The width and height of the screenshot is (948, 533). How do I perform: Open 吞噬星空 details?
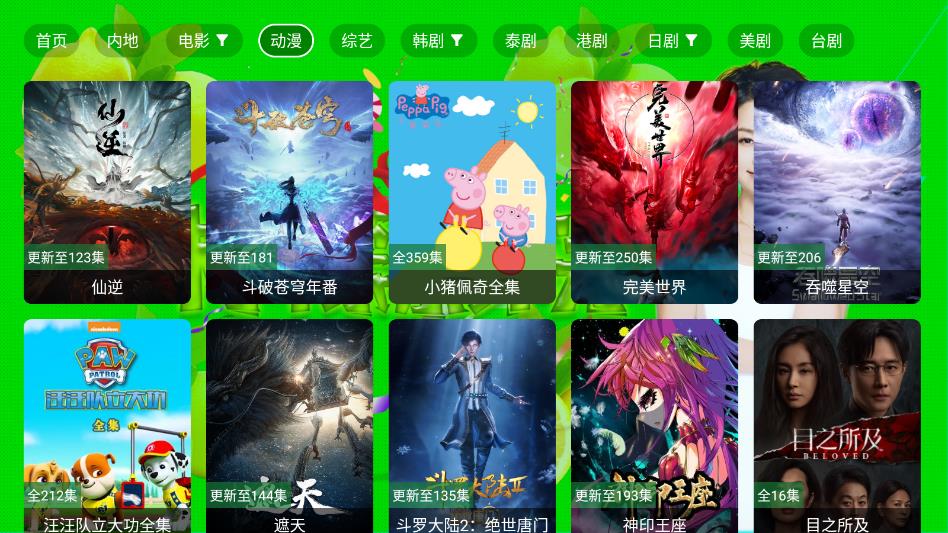[837, 192]
